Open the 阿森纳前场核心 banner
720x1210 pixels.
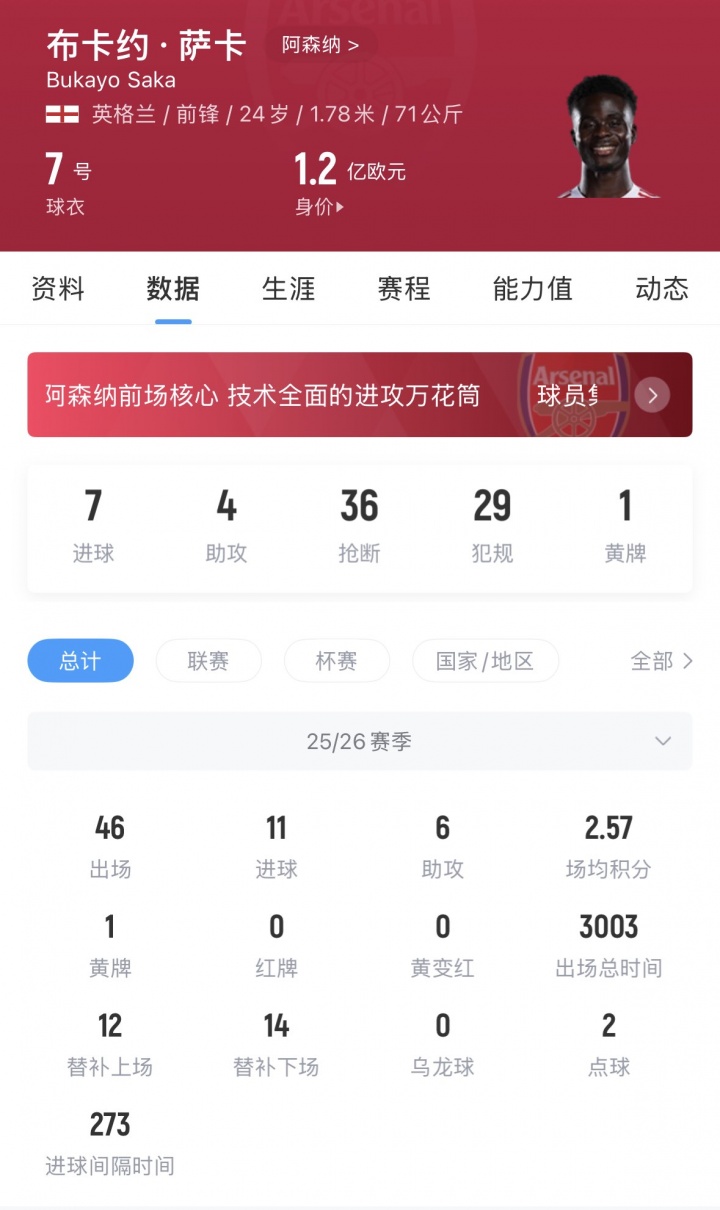(x=360, y=395)
